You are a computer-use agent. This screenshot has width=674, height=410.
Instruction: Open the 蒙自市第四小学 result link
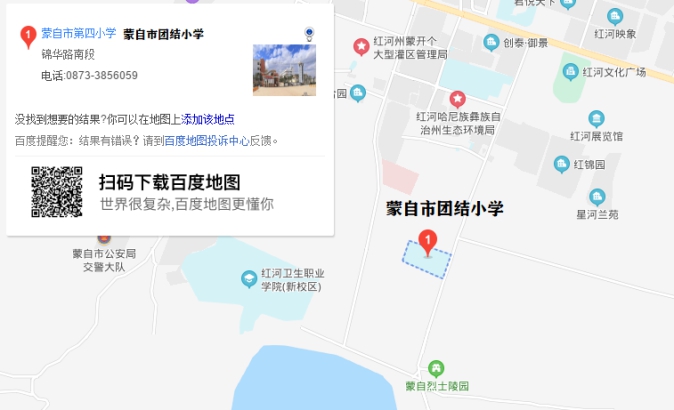click(79, 34)
